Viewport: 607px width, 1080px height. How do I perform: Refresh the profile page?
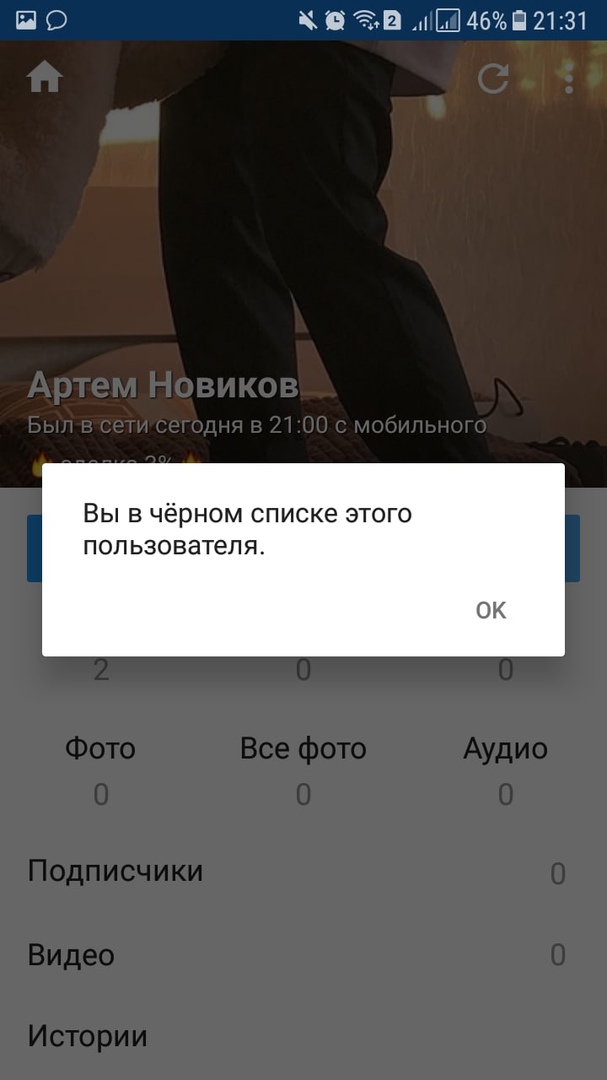[x=493, y=79]
